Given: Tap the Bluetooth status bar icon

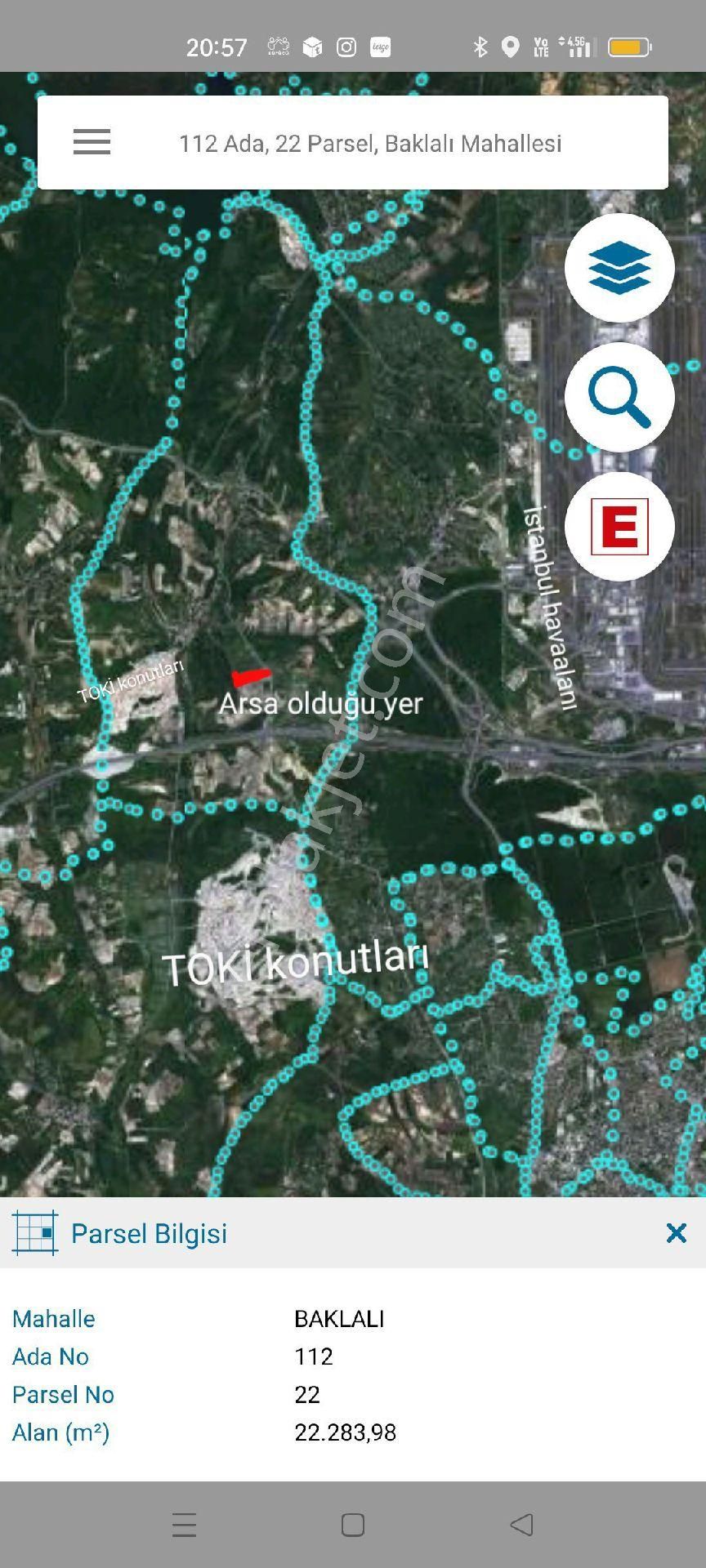Looking at the screenshot, I should tap(480, 47).
